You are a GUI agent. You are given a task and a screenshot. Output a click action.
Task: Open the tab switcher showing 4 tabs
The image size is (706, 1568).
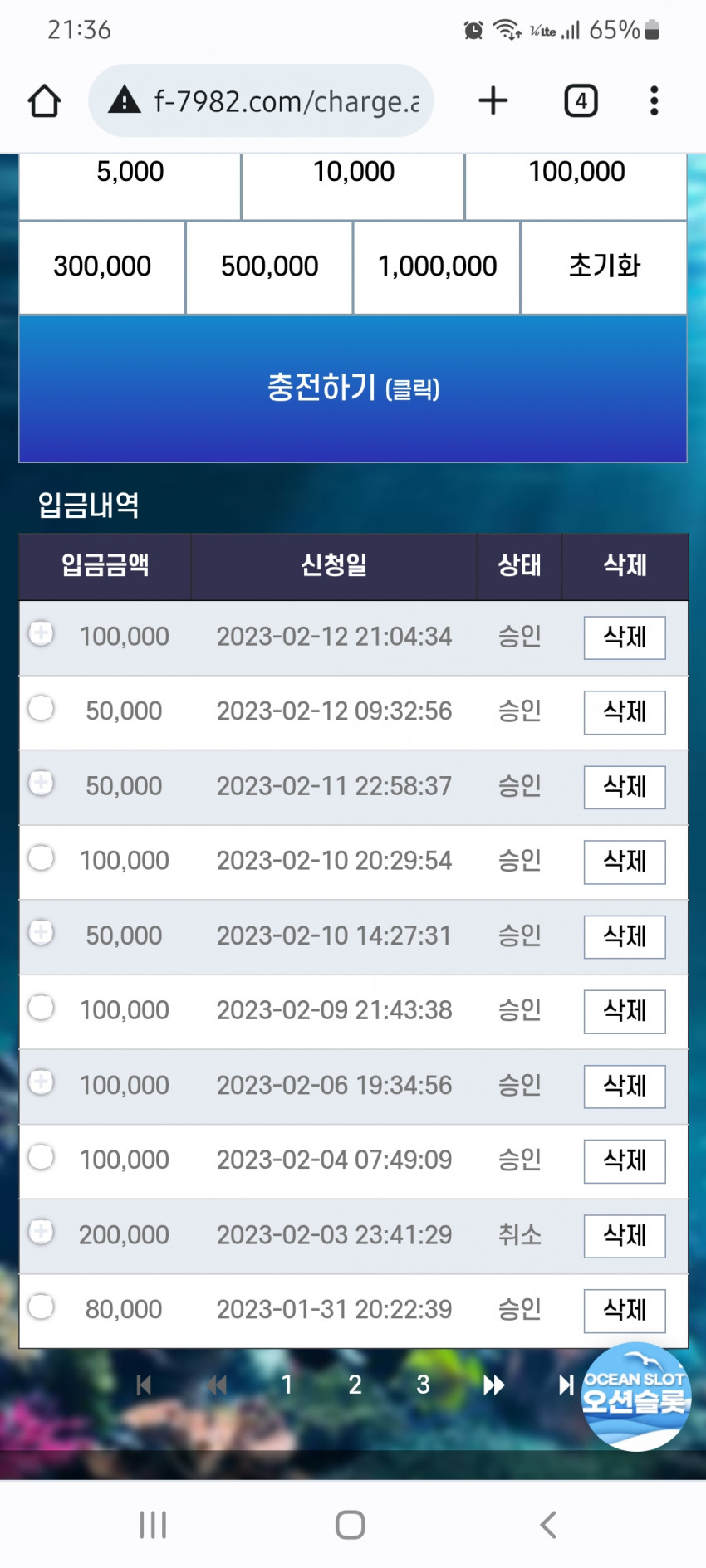pos(581,101)
